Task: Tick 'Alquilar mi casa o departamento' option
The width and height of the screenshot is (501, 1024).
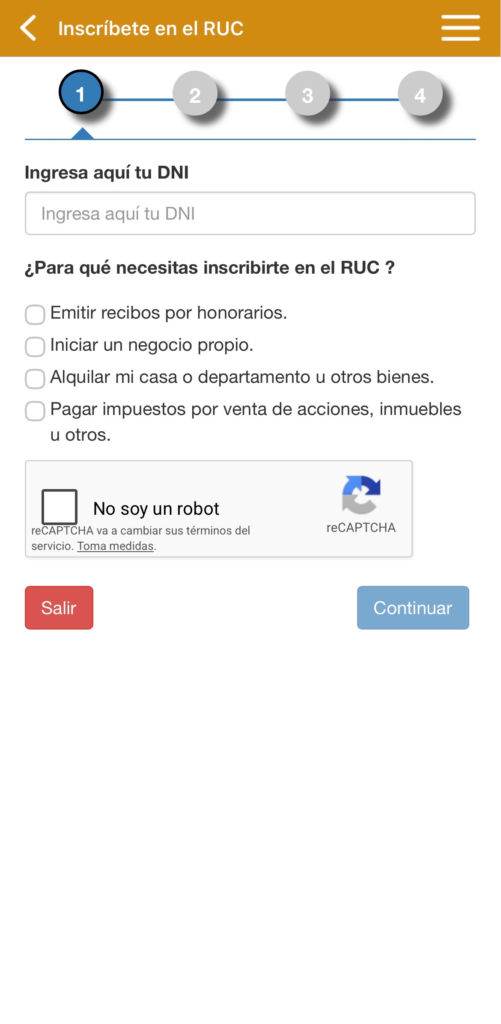Action: (35, 378)
